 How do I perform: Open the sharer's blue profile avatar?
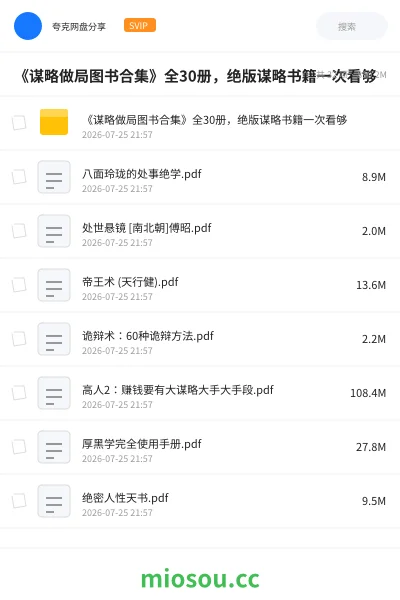pos(28,26)
